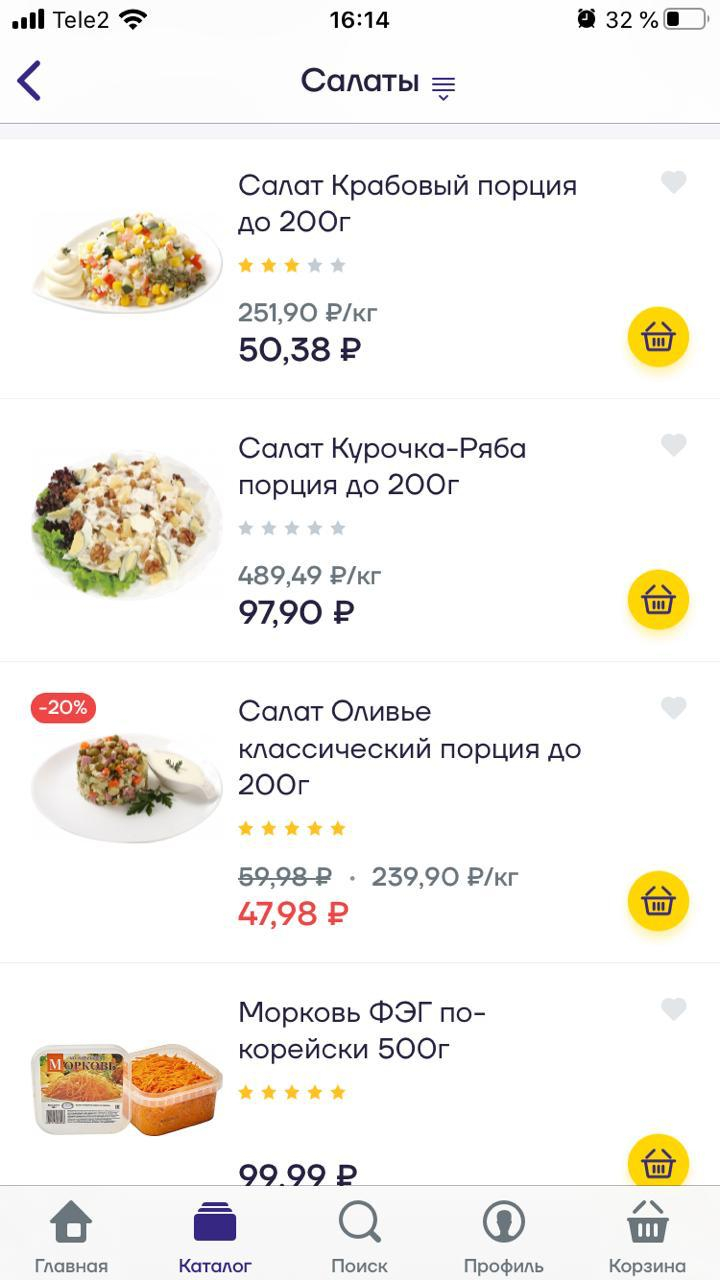The height and width of the screenshot is (1280, 720).
Task: Open Салат Оливье классический product page
Action: pos(409,748)
